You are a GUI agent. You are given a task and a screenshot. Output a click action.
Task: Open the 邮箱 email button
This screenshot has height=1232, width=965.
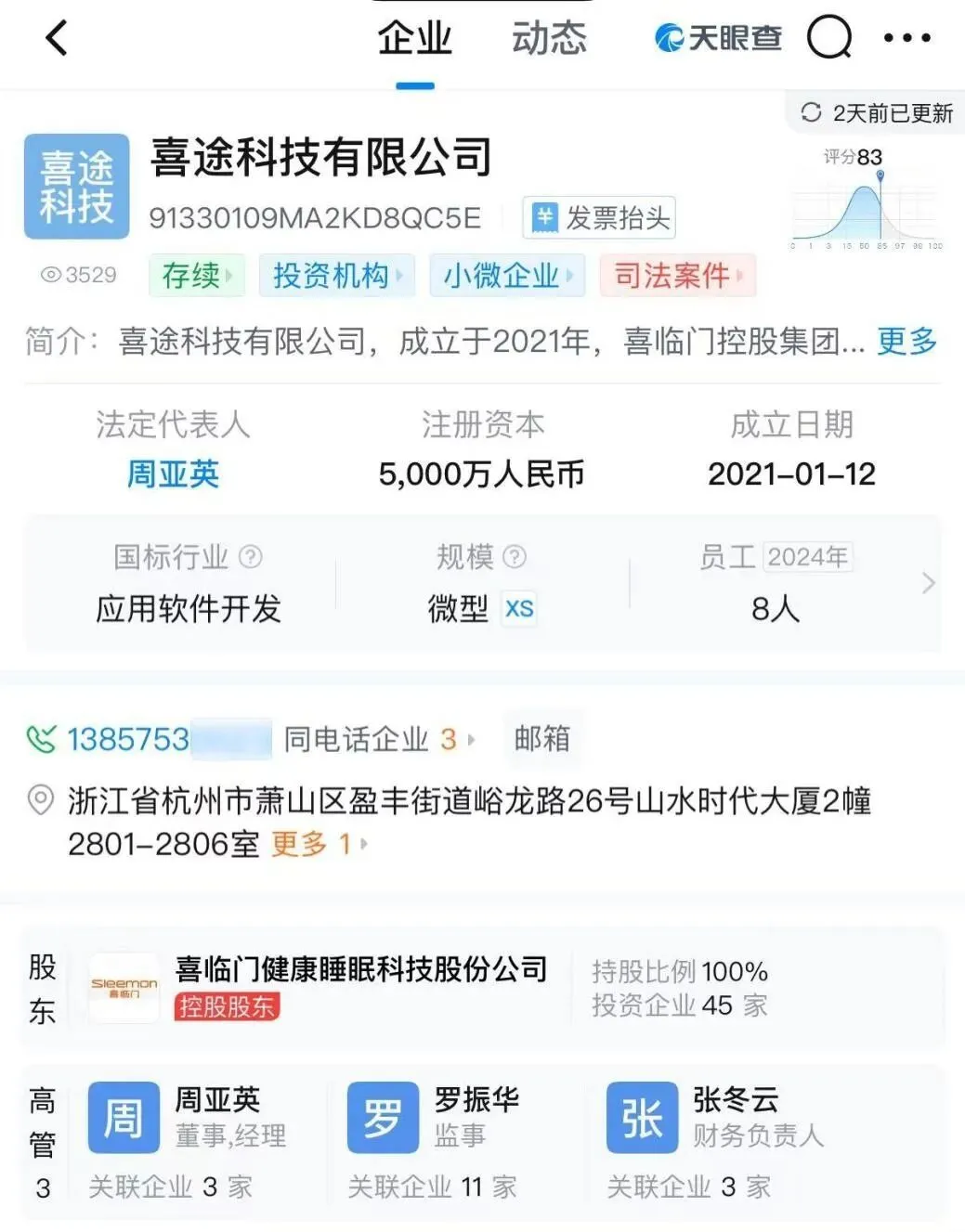542,739
